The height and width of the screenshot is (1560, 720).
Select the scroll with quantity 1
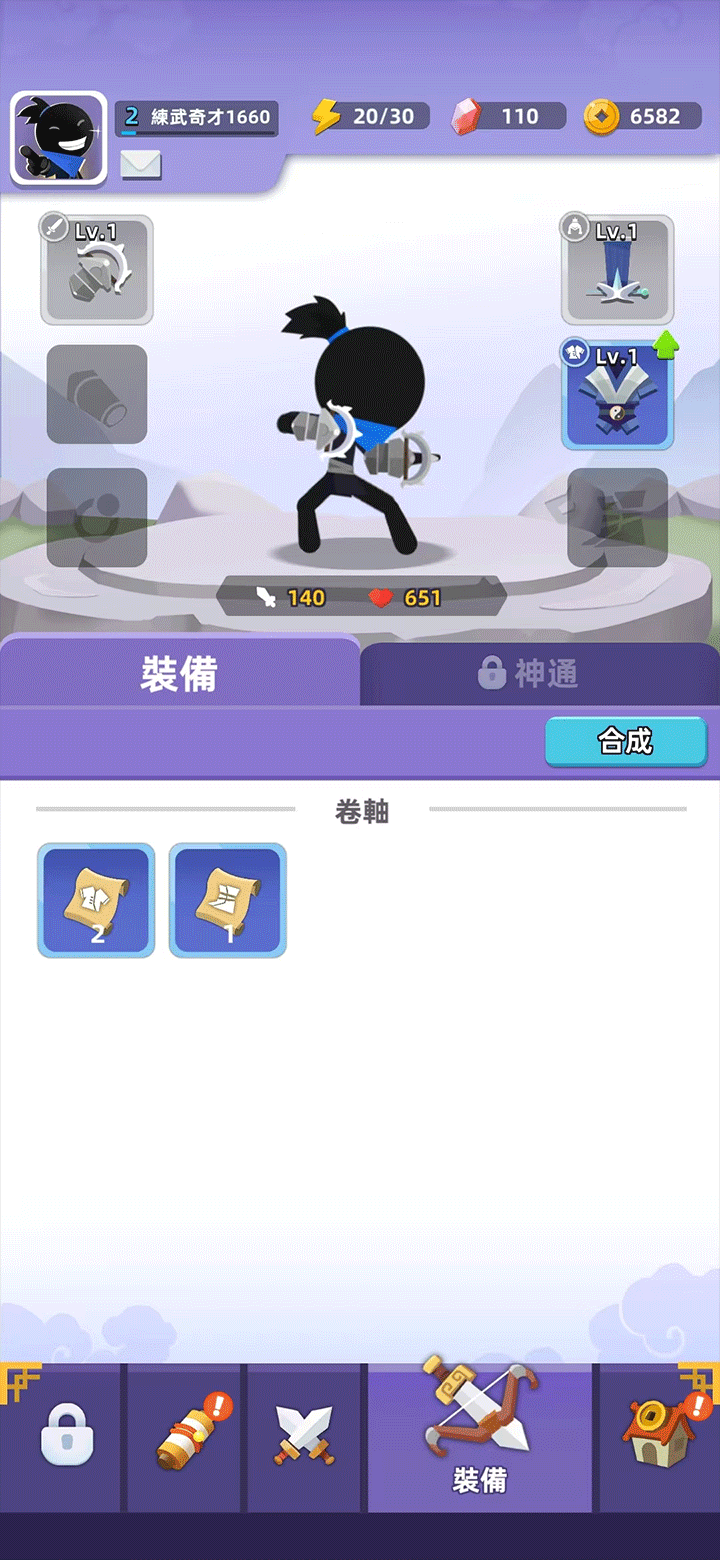tap(228, 900)
